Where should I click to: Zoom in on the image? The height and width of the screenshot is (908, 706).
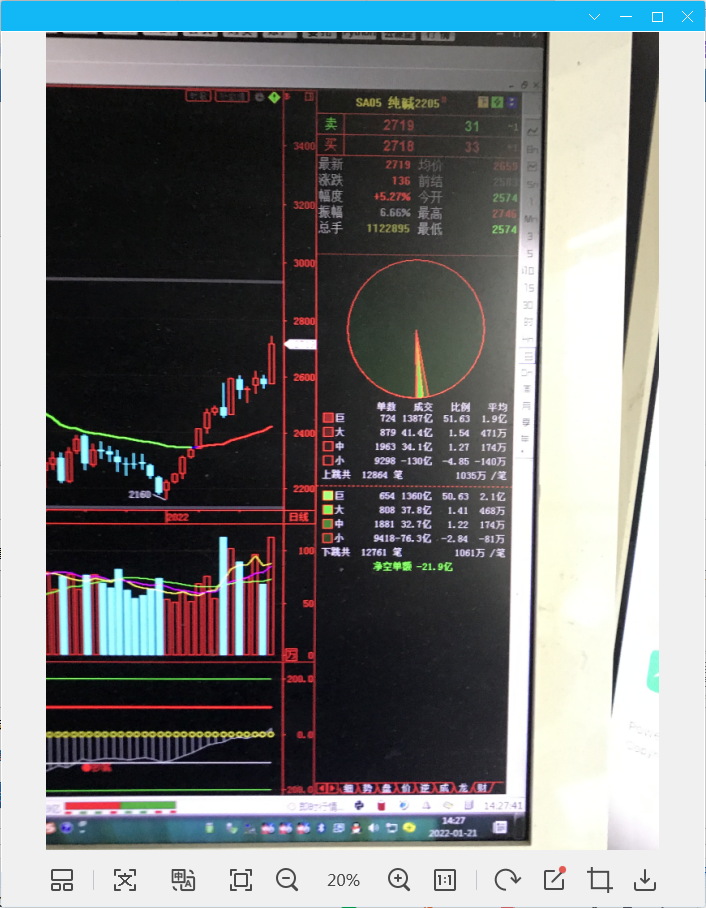coord(399,880)
